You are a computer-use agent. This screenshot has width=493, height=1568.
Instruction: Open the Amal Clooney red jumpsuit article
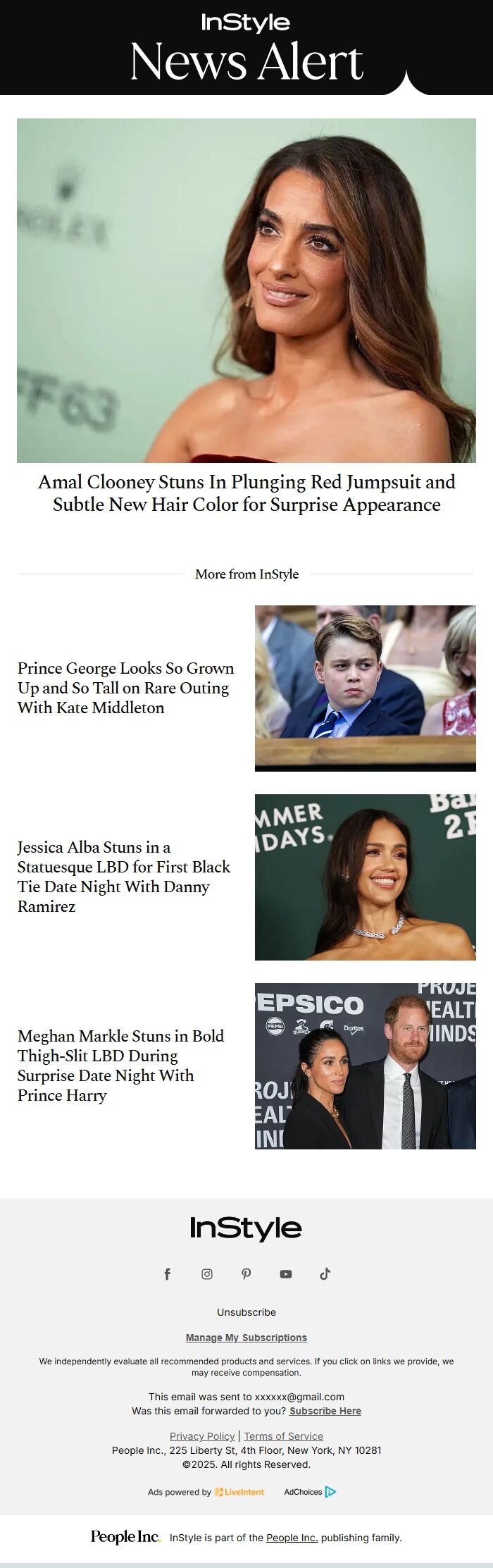click(246, 493)
